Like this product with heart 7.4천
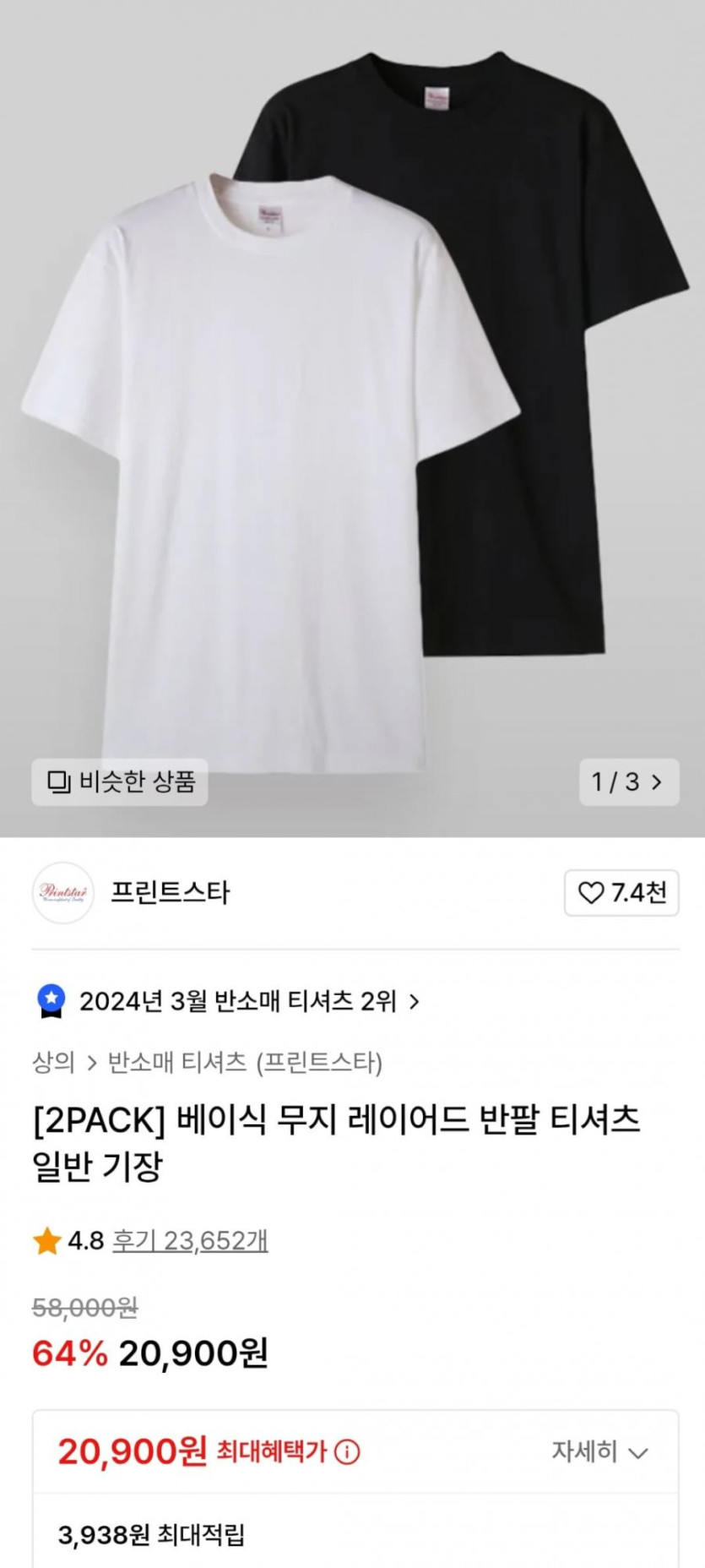Viewport: 705px width, 1568px height. 621,892
